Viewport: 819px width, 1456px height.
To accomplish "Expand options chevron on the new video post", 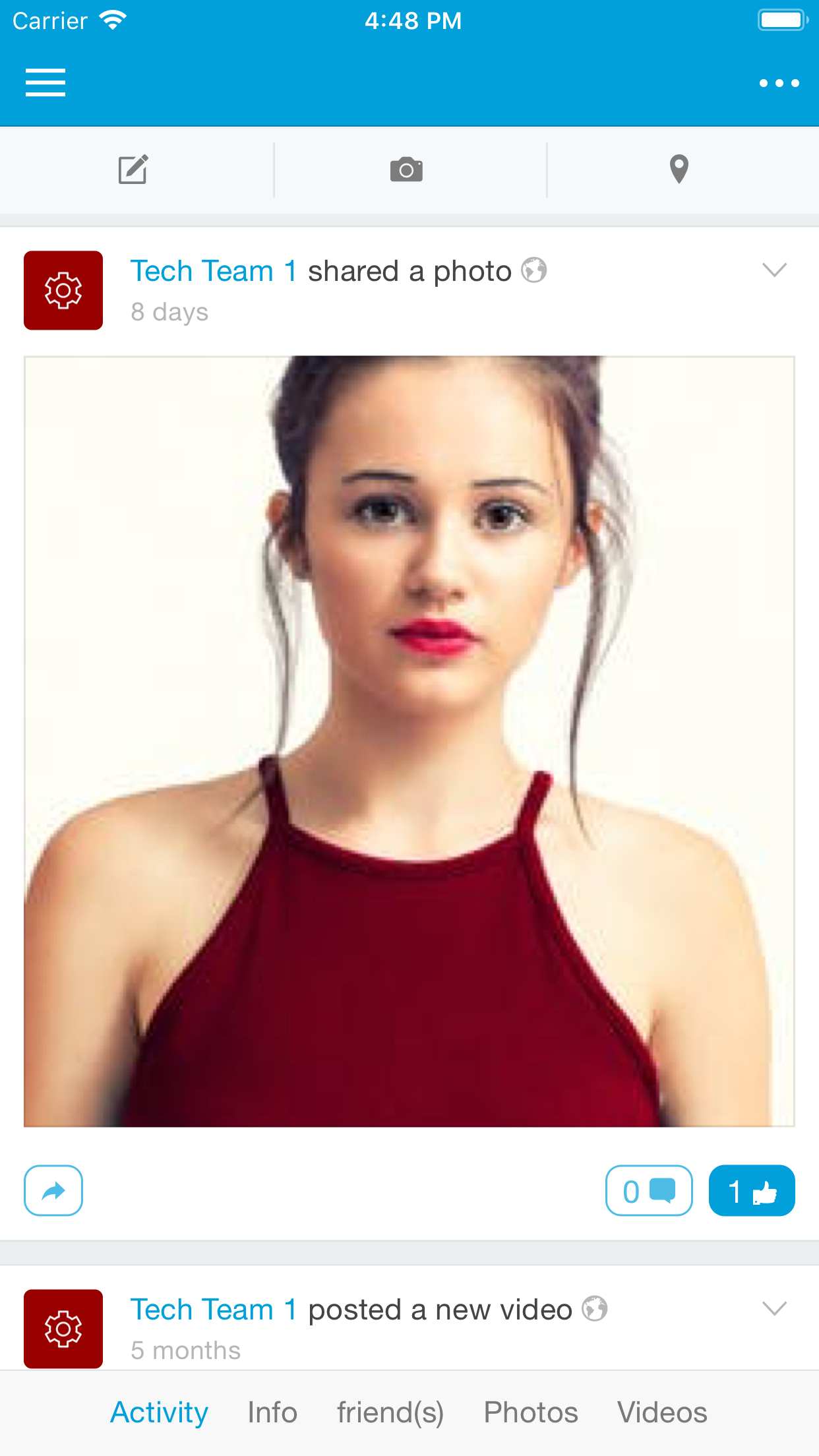I will pos(774,1308).
